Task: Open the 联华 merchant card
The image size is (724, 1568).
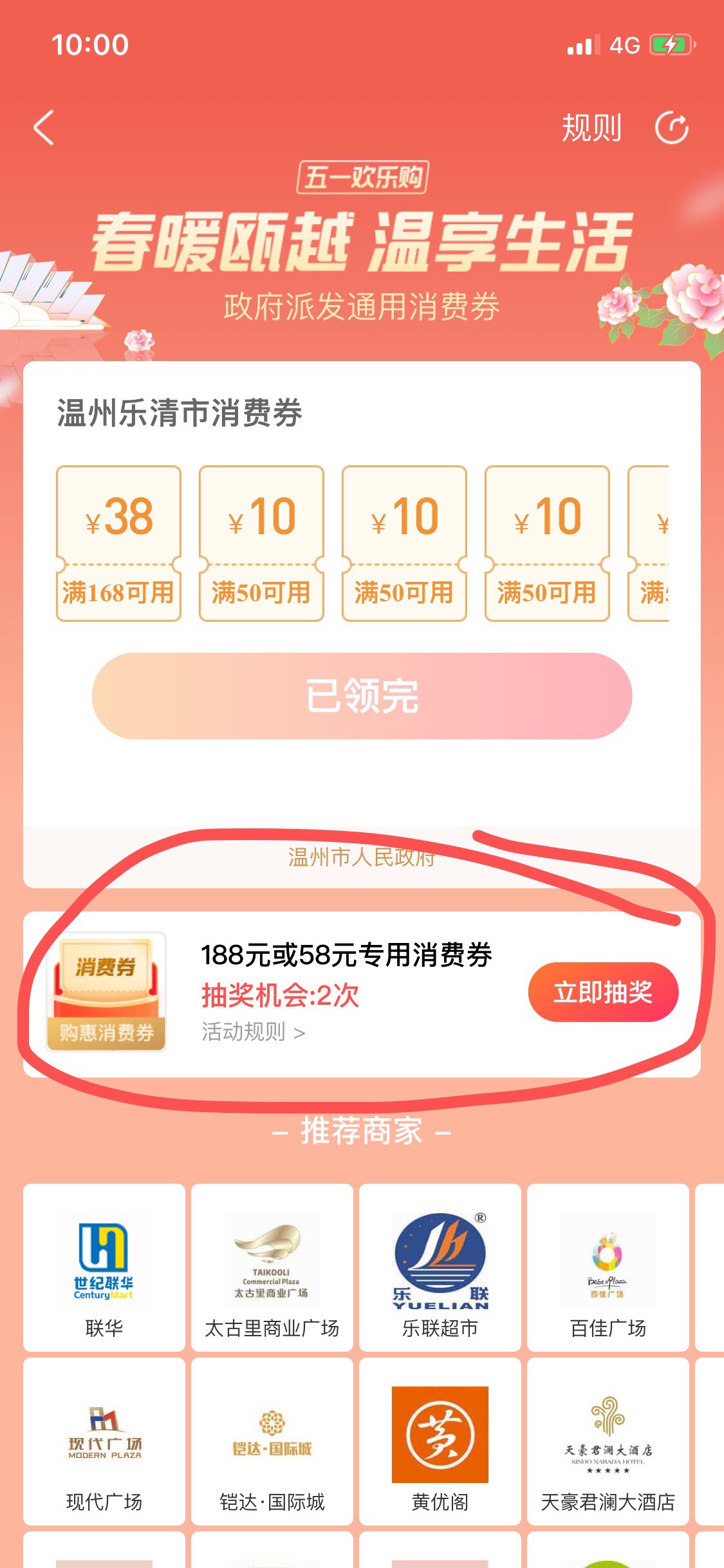Action: pyautogui.click(x=104, y=1267)
